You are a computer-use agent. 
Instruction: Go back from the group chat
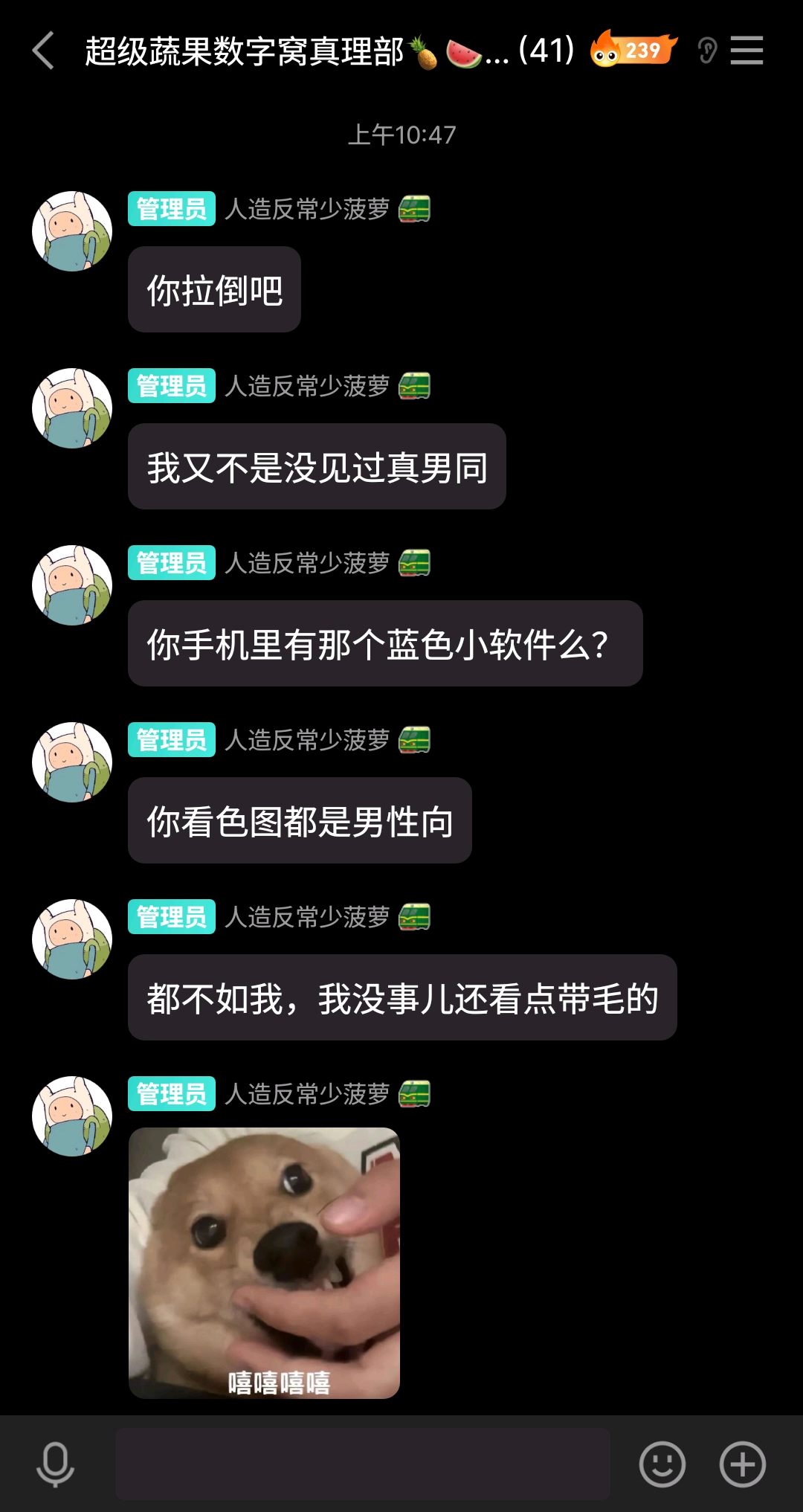coord(44,51)
